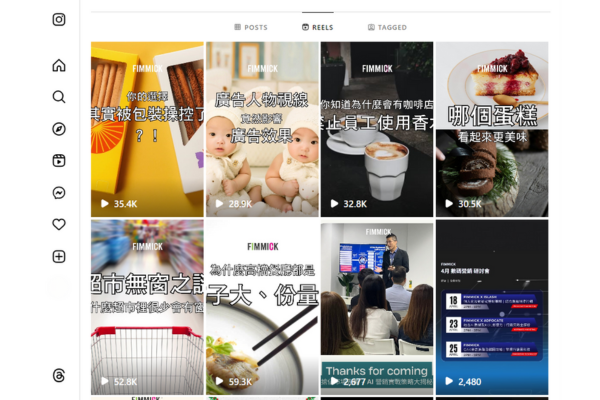Open the coffee reel with 32.8K views

click(376, 129)
